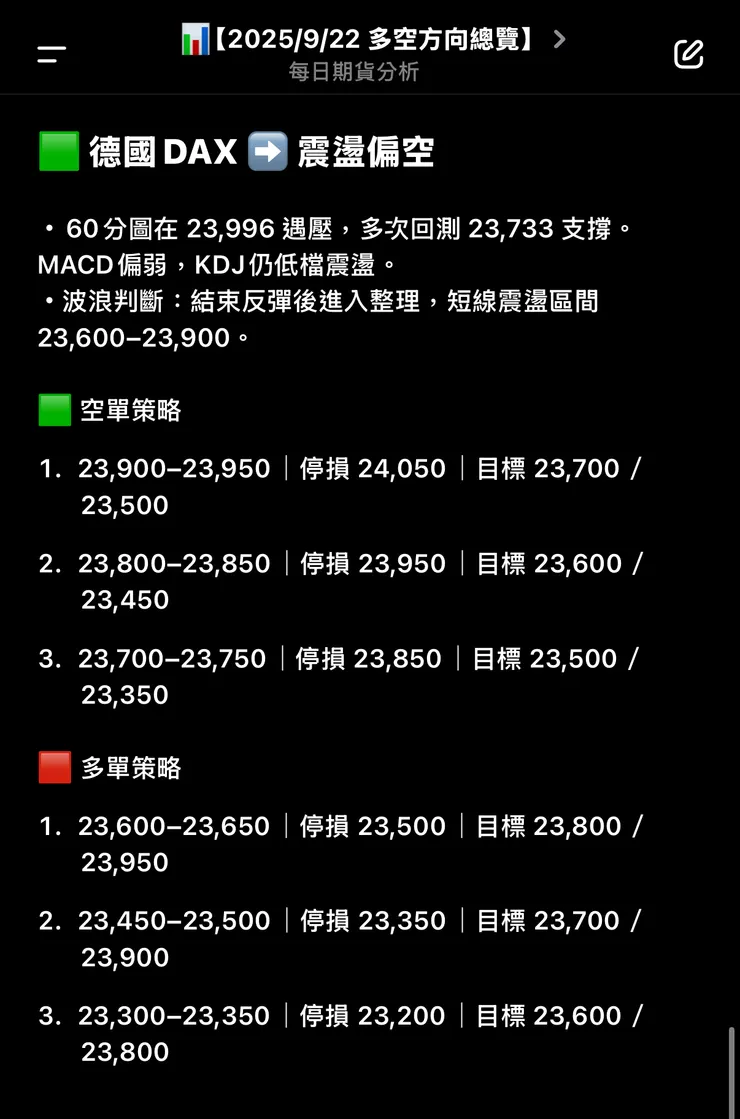Click the green square emoji before 德國 DAX
Screen dimensions: 740x1119
pyautogui.click(x=59, y=150)
